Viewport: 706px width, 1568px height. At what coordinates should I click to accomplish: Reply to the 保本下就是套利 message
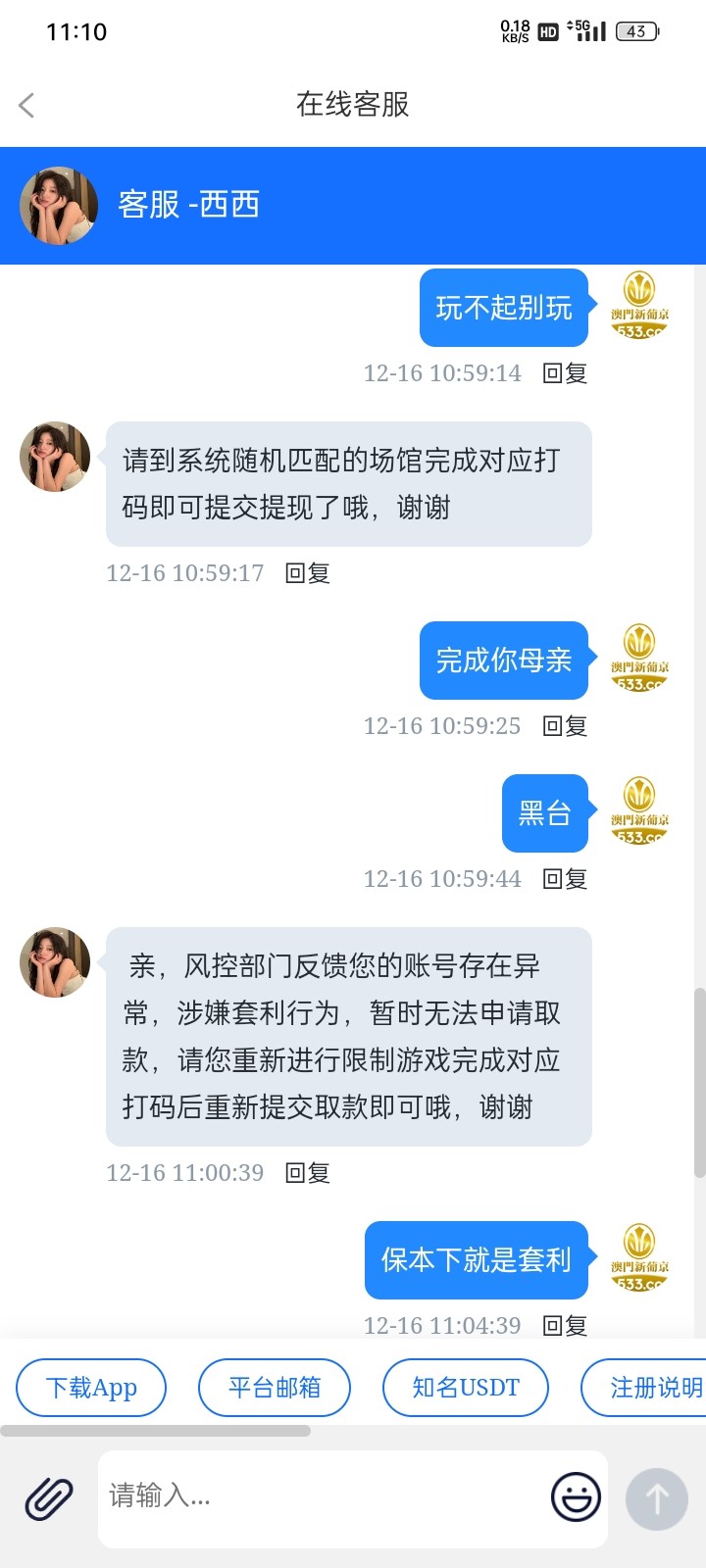click(x=565, y=1326)
